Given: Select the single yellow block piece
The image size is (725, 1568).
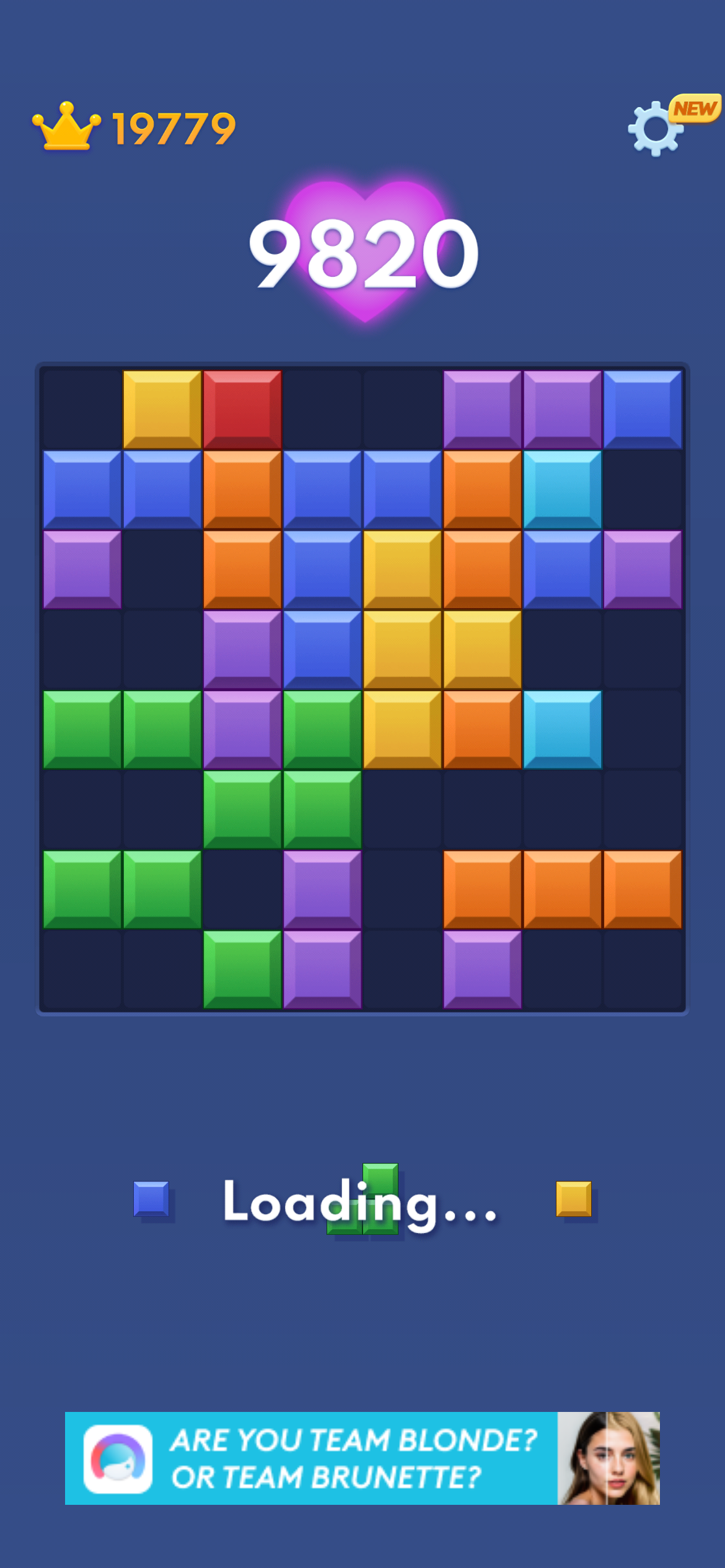Looking at the screenshot, I should (573, 1199).
